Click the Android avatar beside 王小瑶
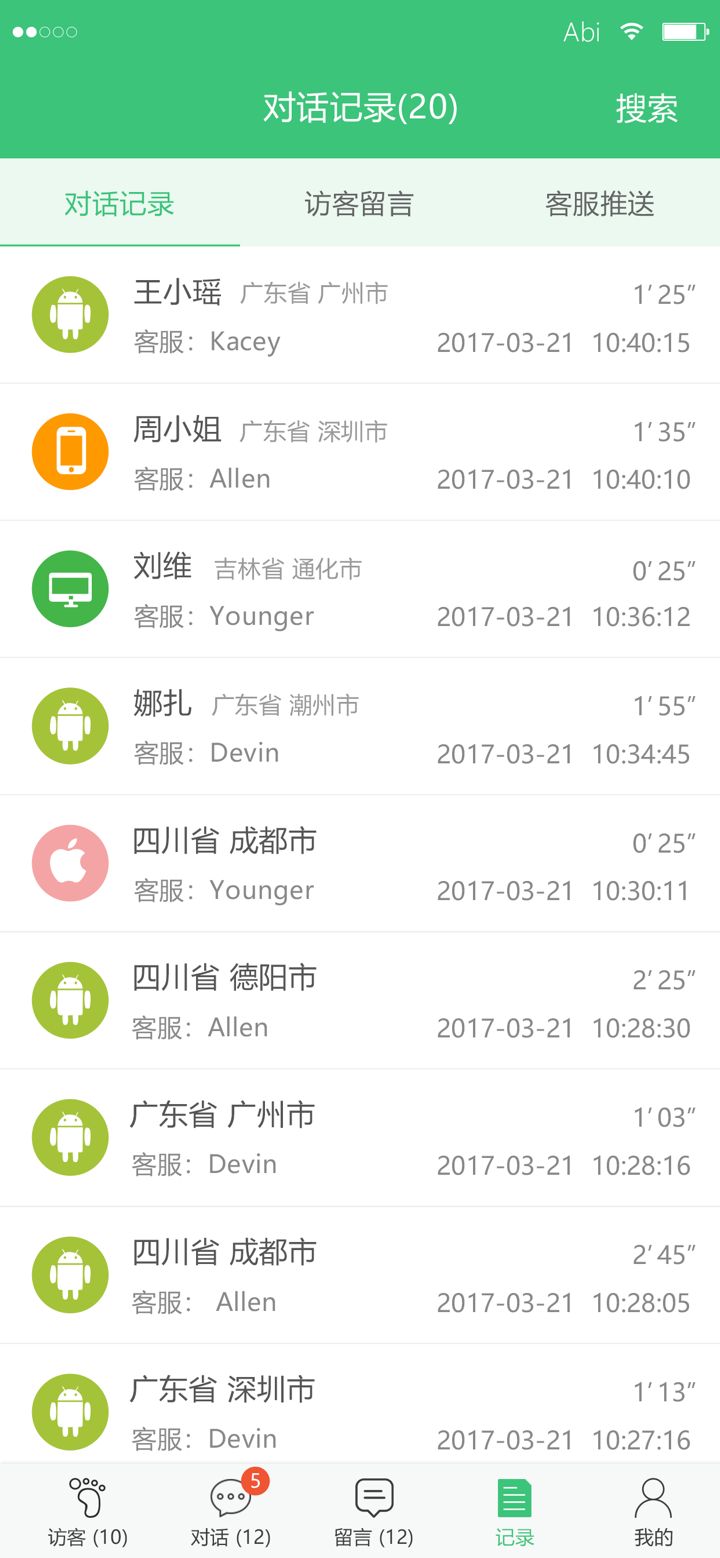Viewport: 720px width, 1558px height. [x=70, y=314]
